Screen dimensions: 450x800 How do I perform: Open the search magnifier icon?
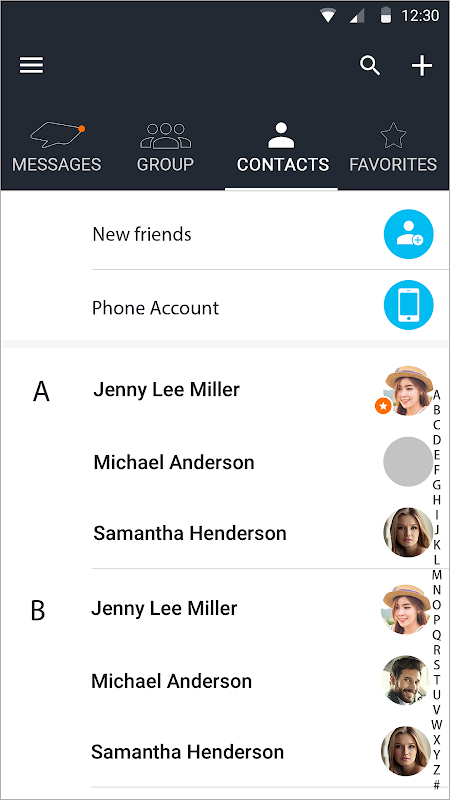point(370,66)
